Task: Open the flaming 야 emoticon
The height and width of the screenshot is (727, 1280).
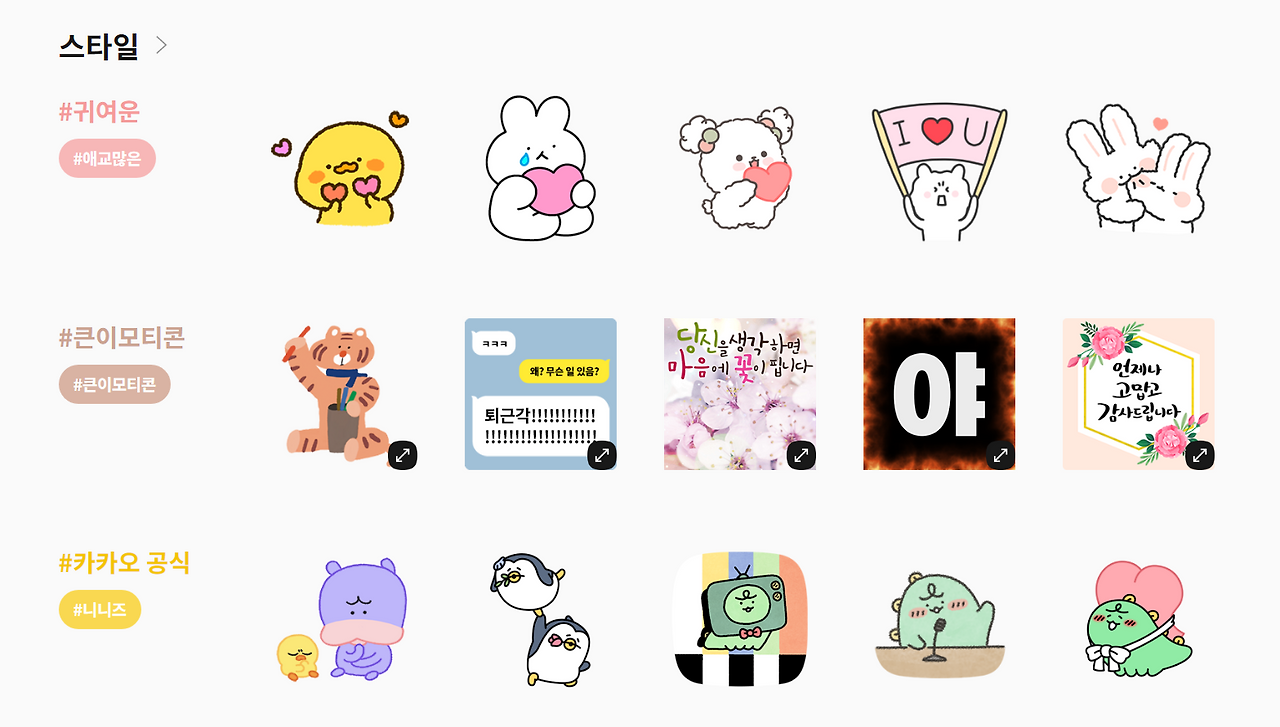Action: pos(939,394)
